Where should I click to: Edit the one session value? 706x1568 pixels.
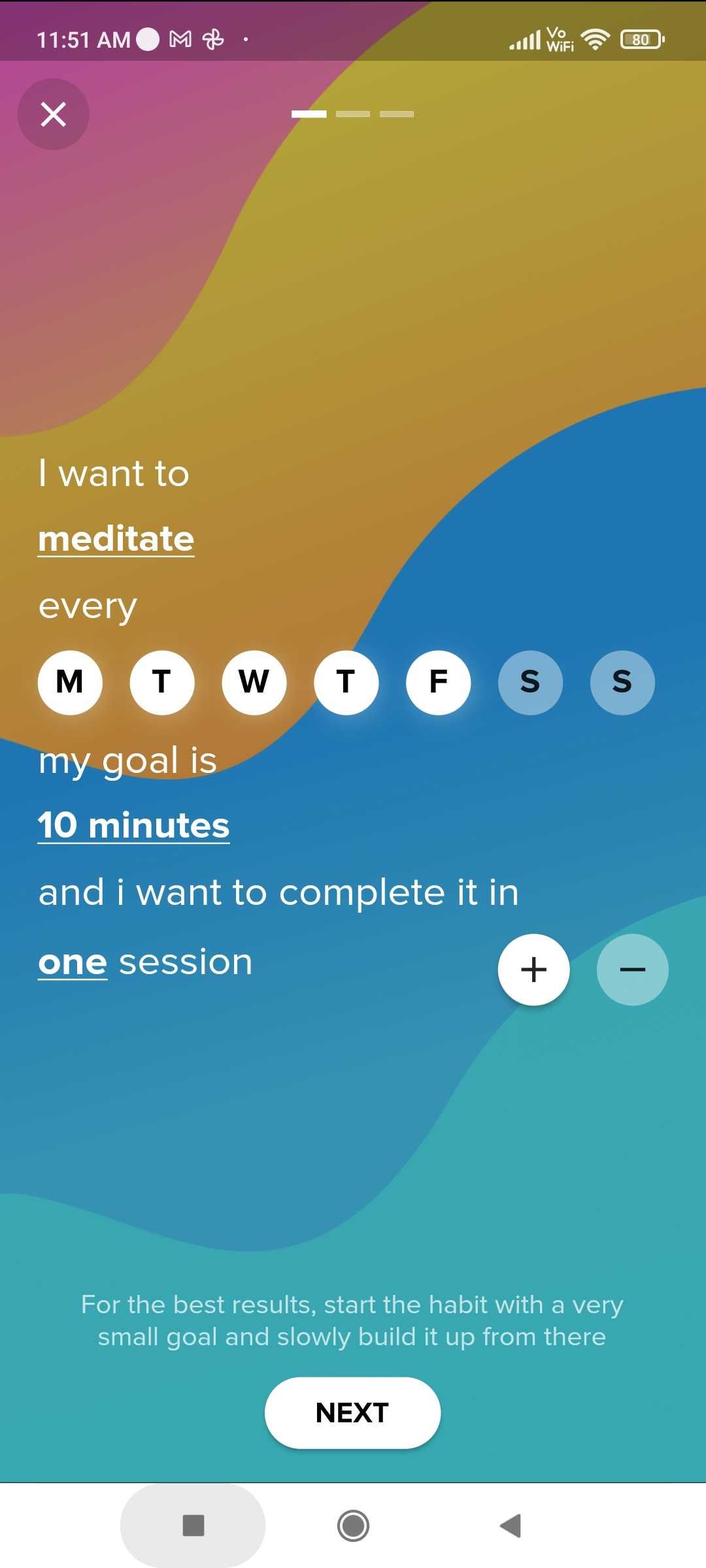72,961
